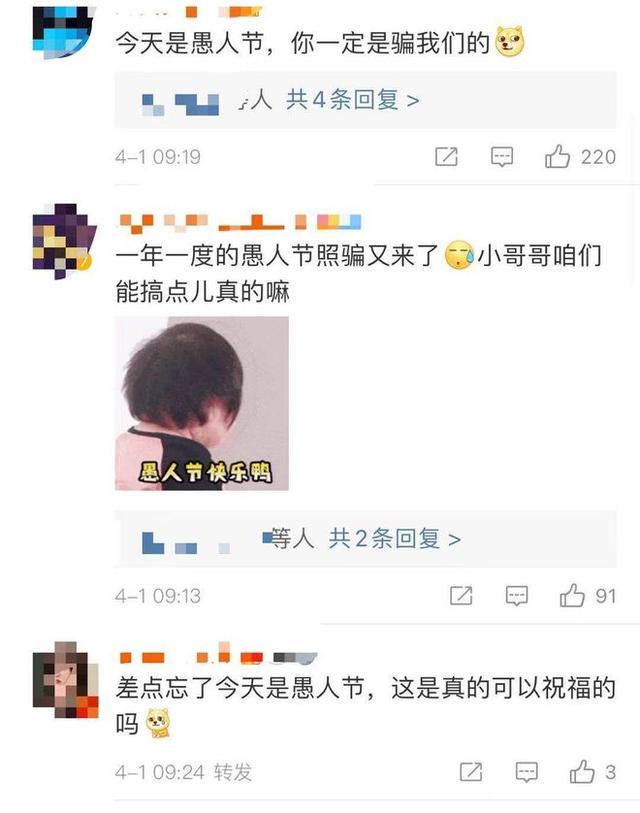Reply to the 4-1 09:19 comment
The image size is (640, 813).
tap(502, 157)
